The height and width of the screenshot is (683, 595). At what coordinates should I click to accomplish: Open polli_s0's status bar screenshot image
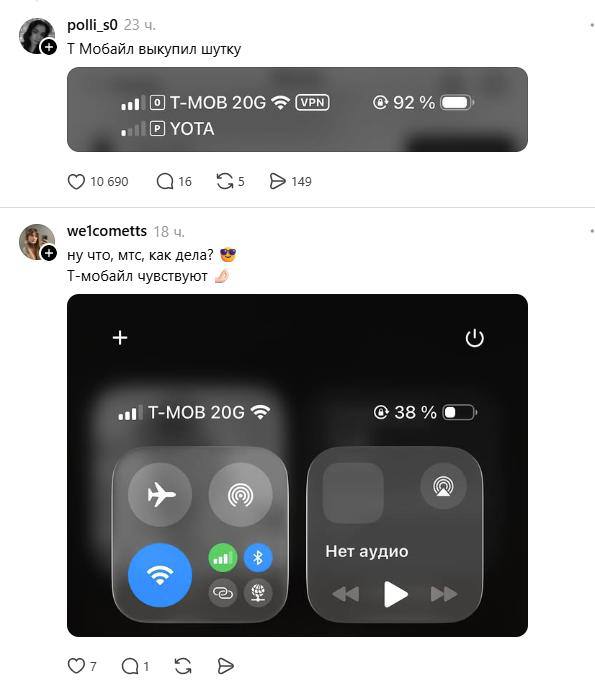(x=297, y=109)
